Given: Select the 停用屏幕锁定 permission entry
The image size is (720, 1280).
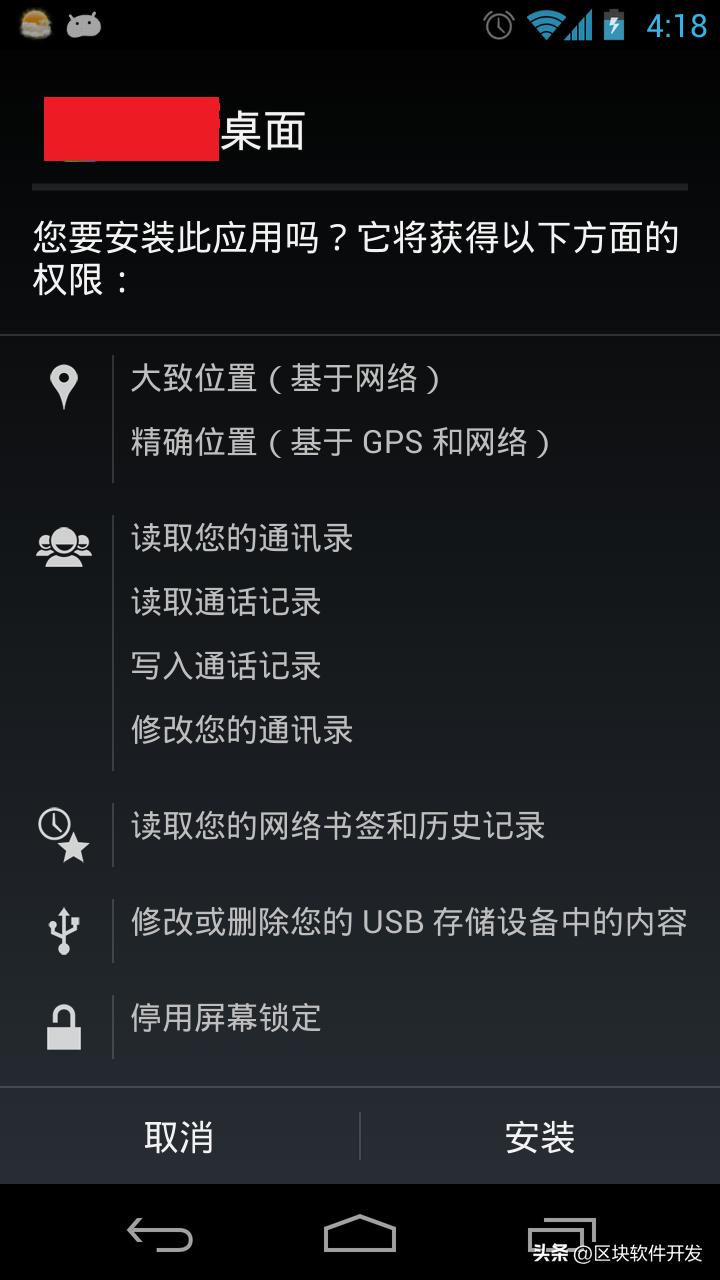Looking at the screenshot, I should (x=225, y=1019).
